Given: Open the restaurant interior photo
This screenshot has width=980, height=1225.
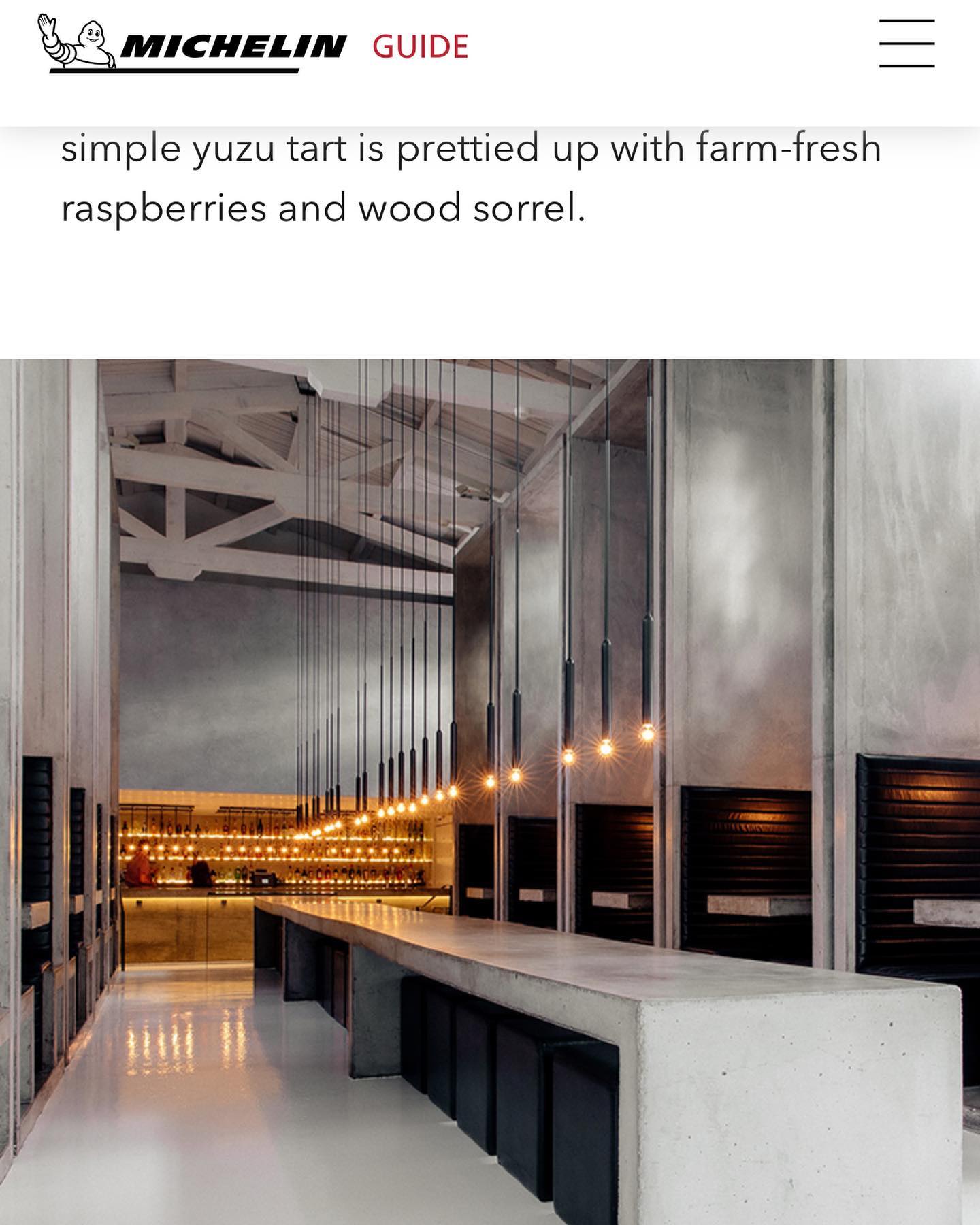Looking at the screenshot, I should [x=490, y=789].
